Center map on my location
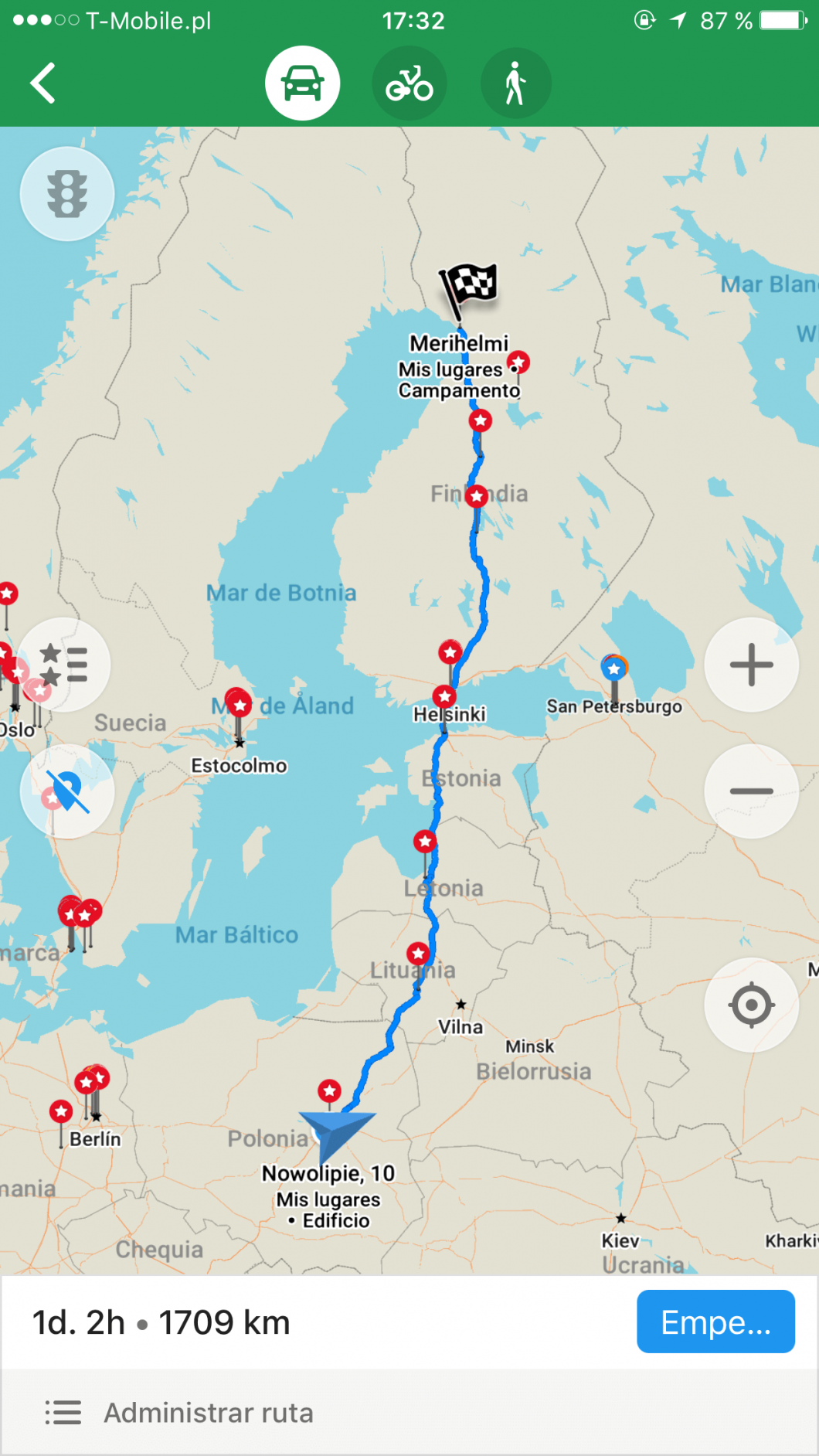This screenshot has width=819, height=1456. click(751, 1005)
